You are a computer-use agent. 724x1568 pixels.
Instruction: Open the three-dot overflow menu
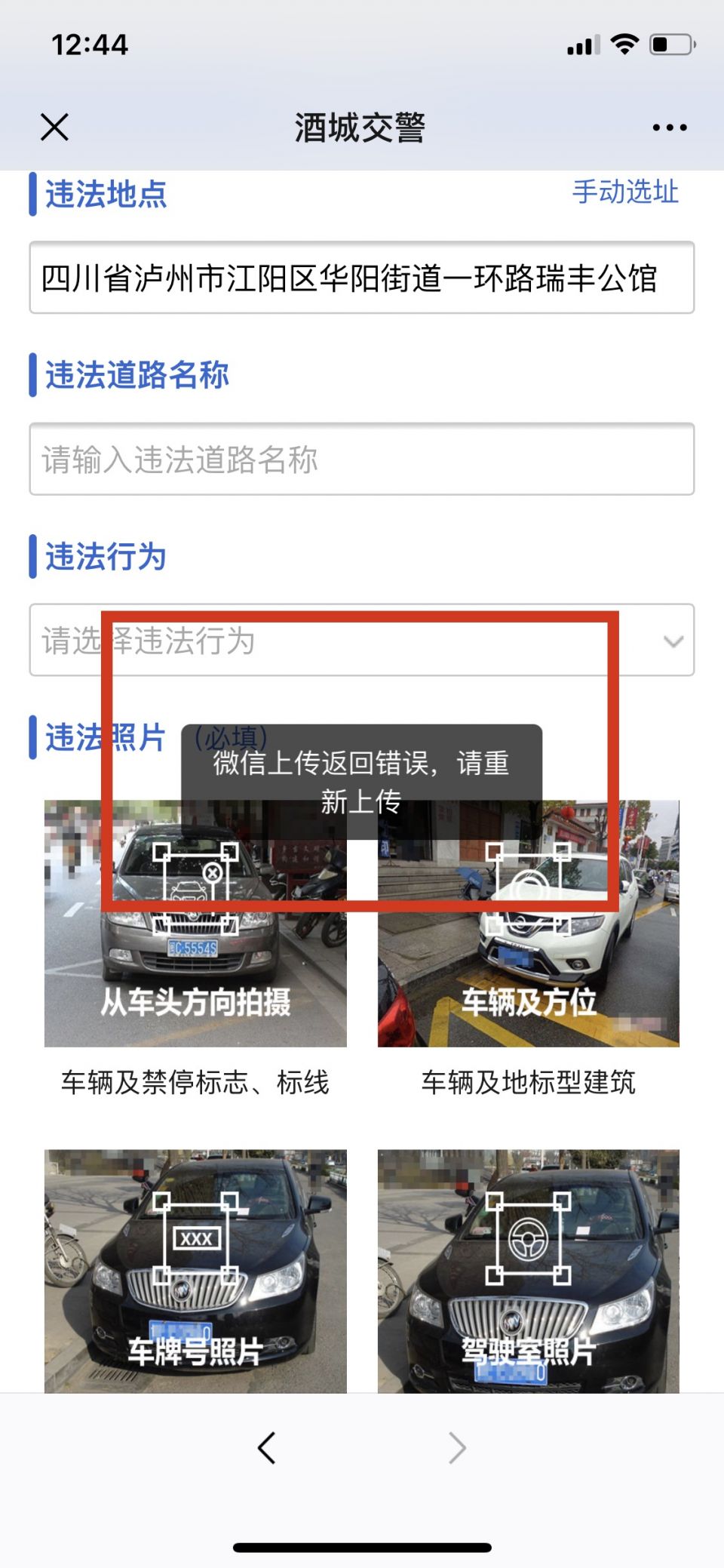tap(669, 128)
